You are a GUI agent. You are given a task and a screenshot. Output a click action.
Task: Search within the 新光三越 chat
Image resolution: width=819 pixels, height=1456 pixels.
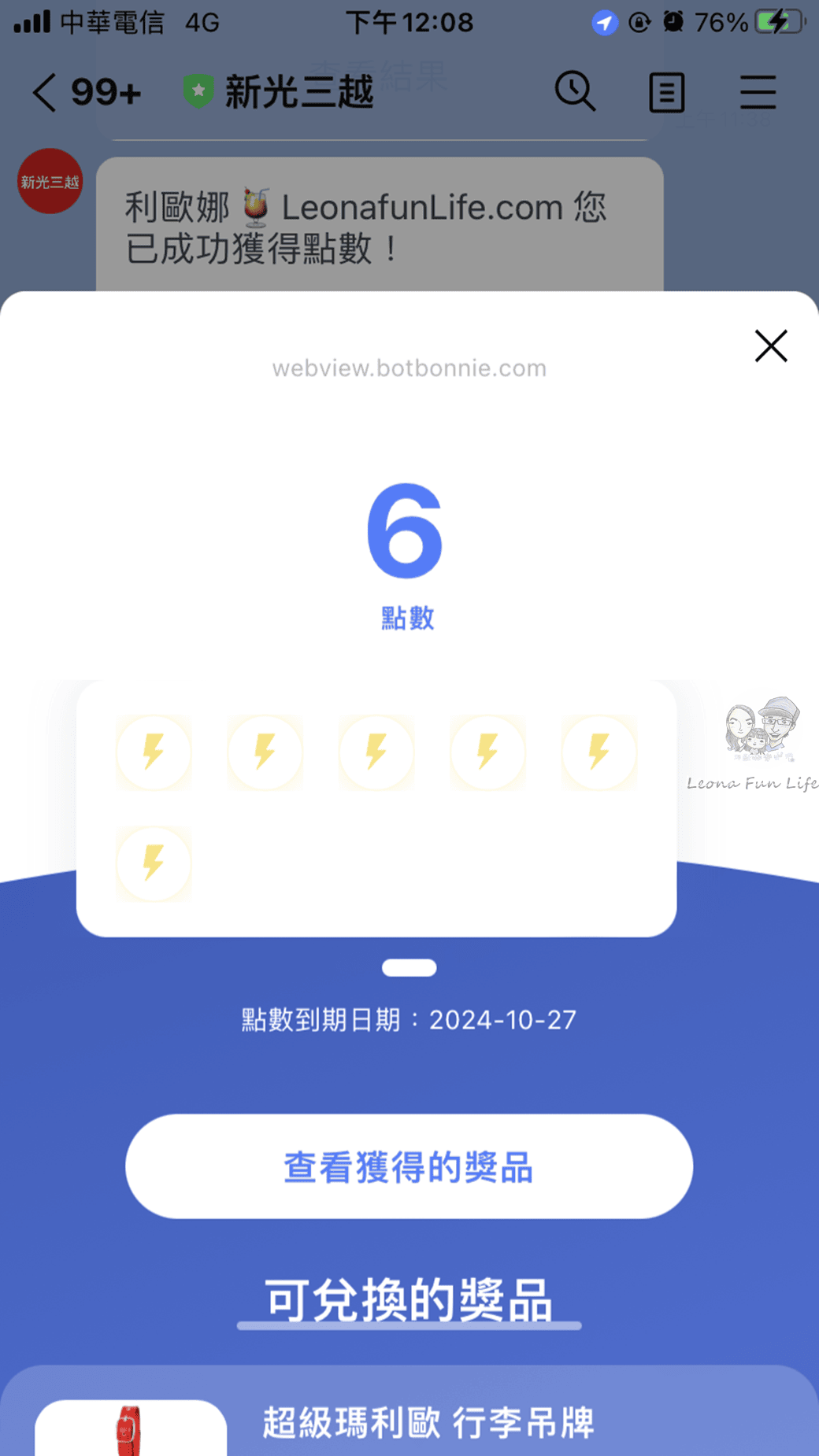point(574,92)
